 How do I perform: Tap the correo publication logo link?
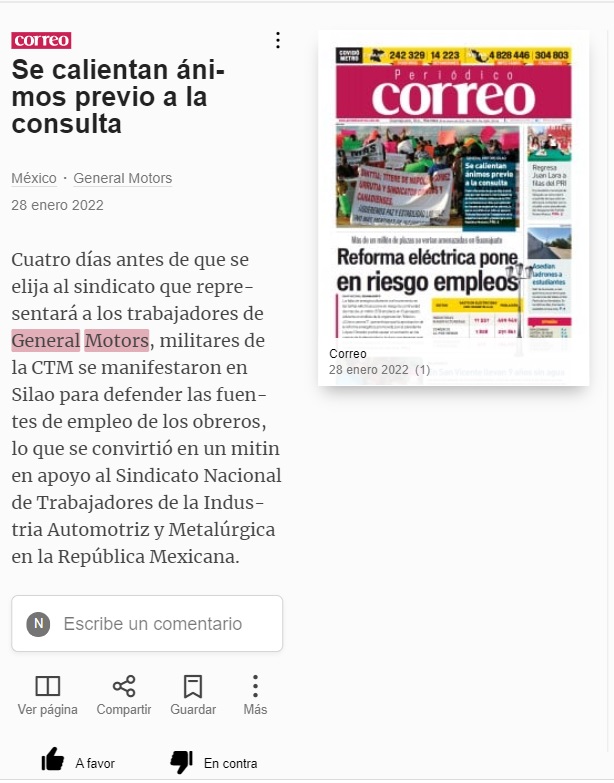coord(41,40)
